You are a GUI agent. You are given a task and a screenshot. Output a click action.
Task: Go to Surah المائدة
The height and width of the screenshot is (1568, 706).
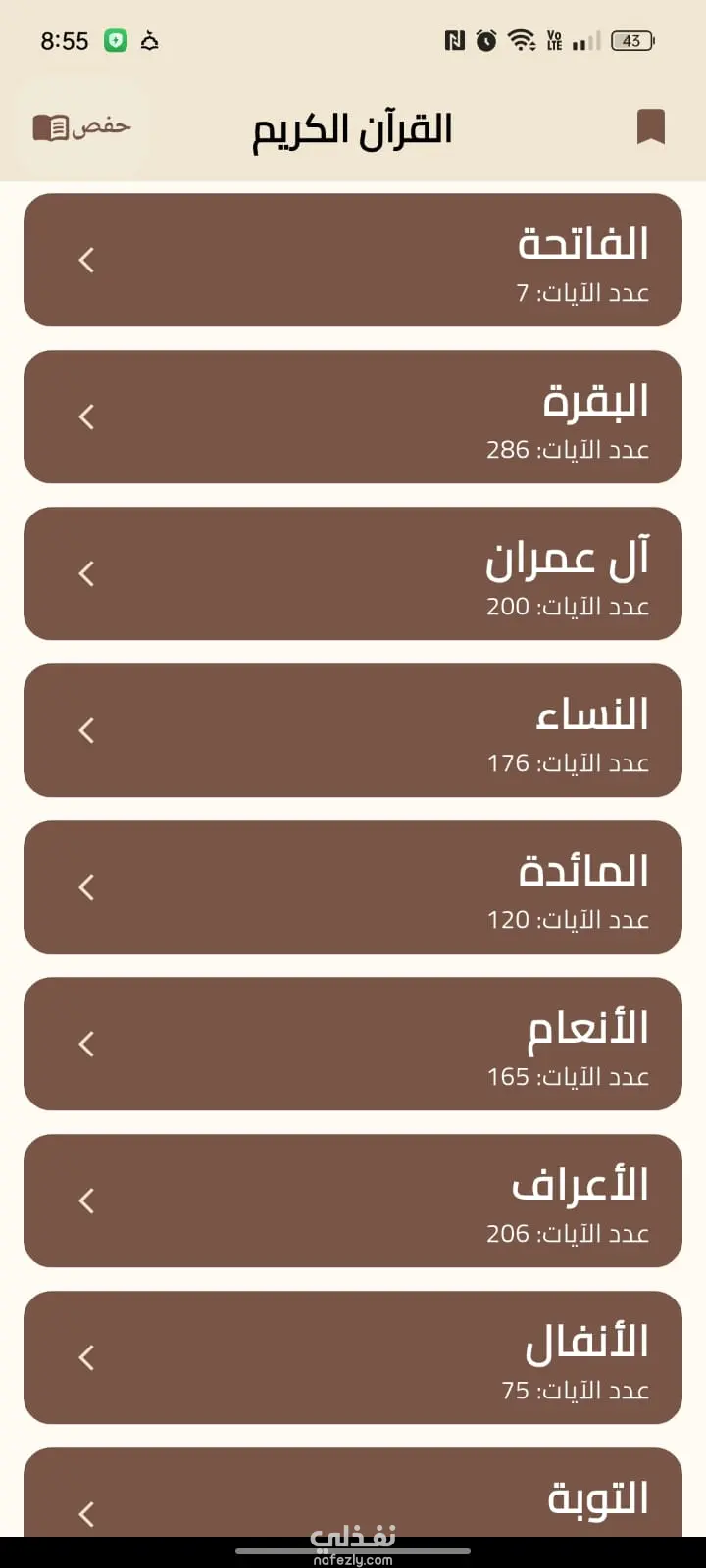[353, 887]
